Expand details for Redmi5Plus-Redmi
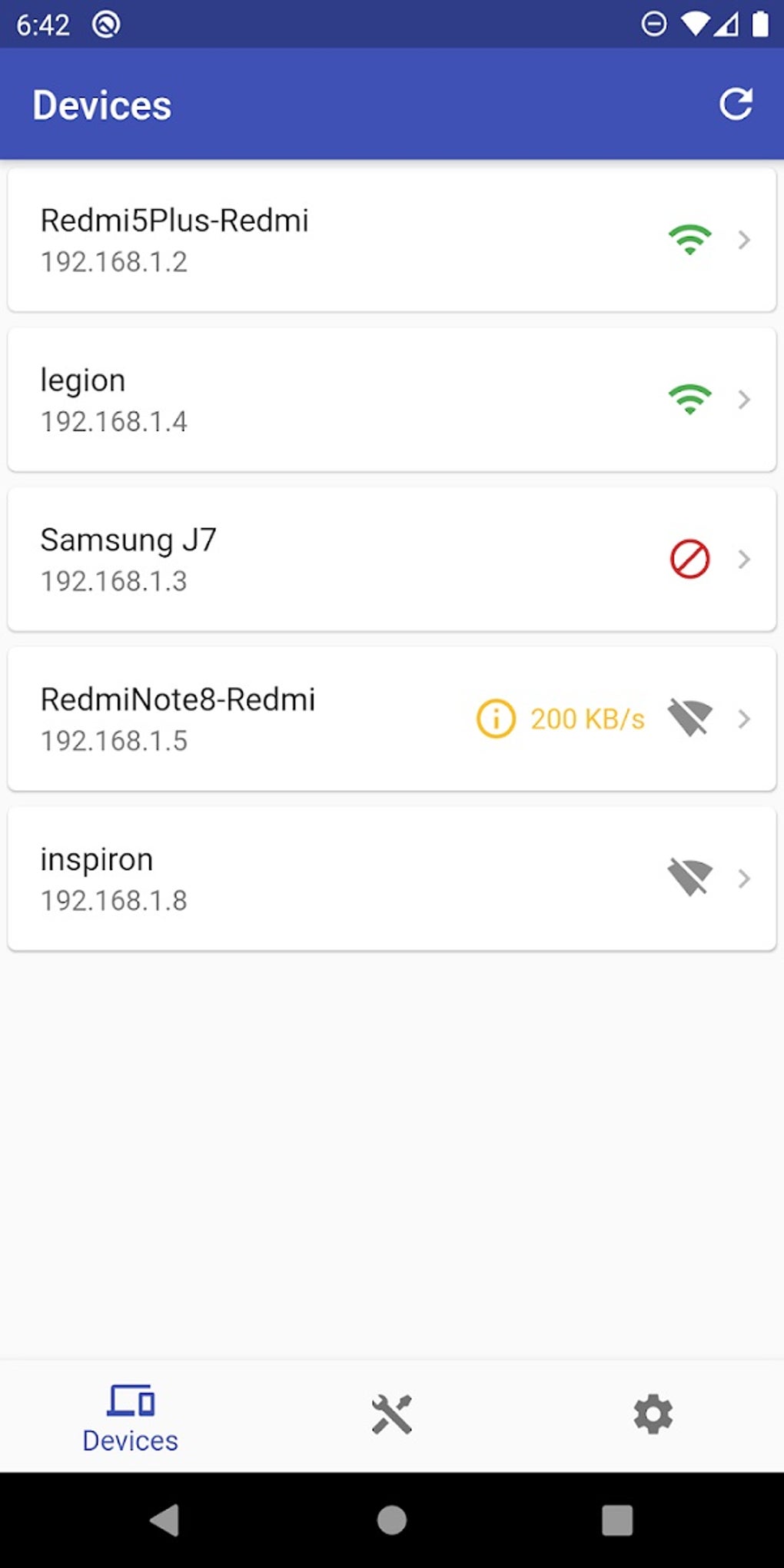 [742, 240]
